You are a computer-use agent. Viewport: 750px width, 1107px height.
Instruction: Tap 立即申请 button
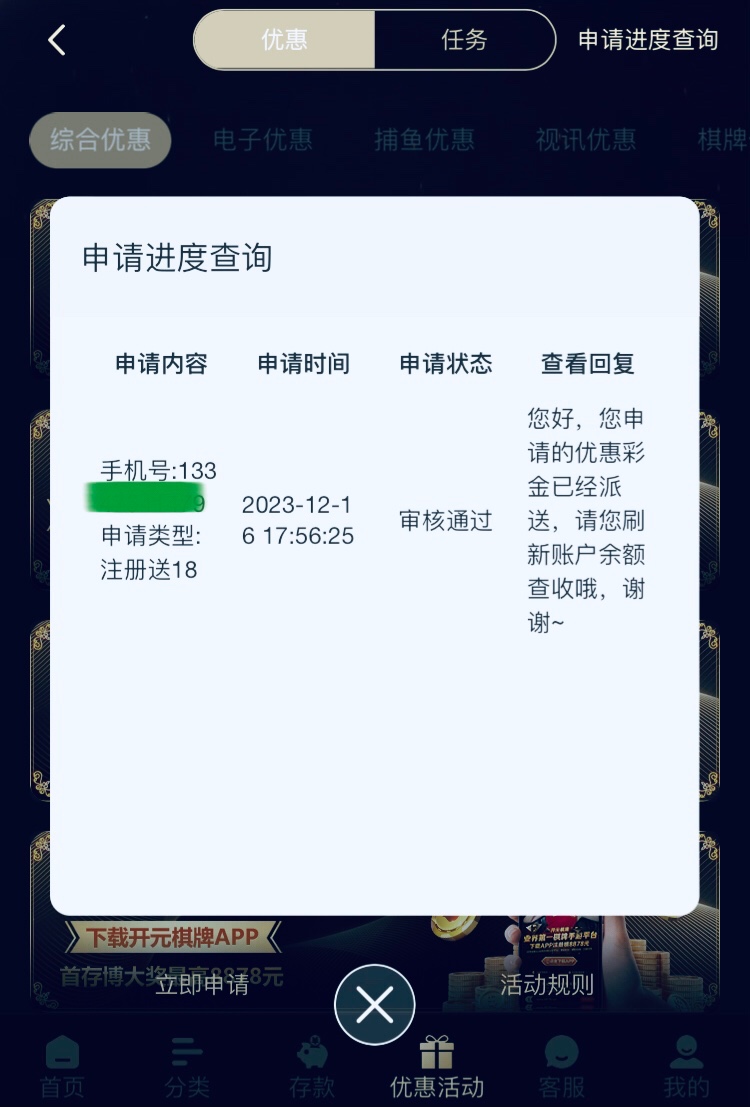point(202,984)
